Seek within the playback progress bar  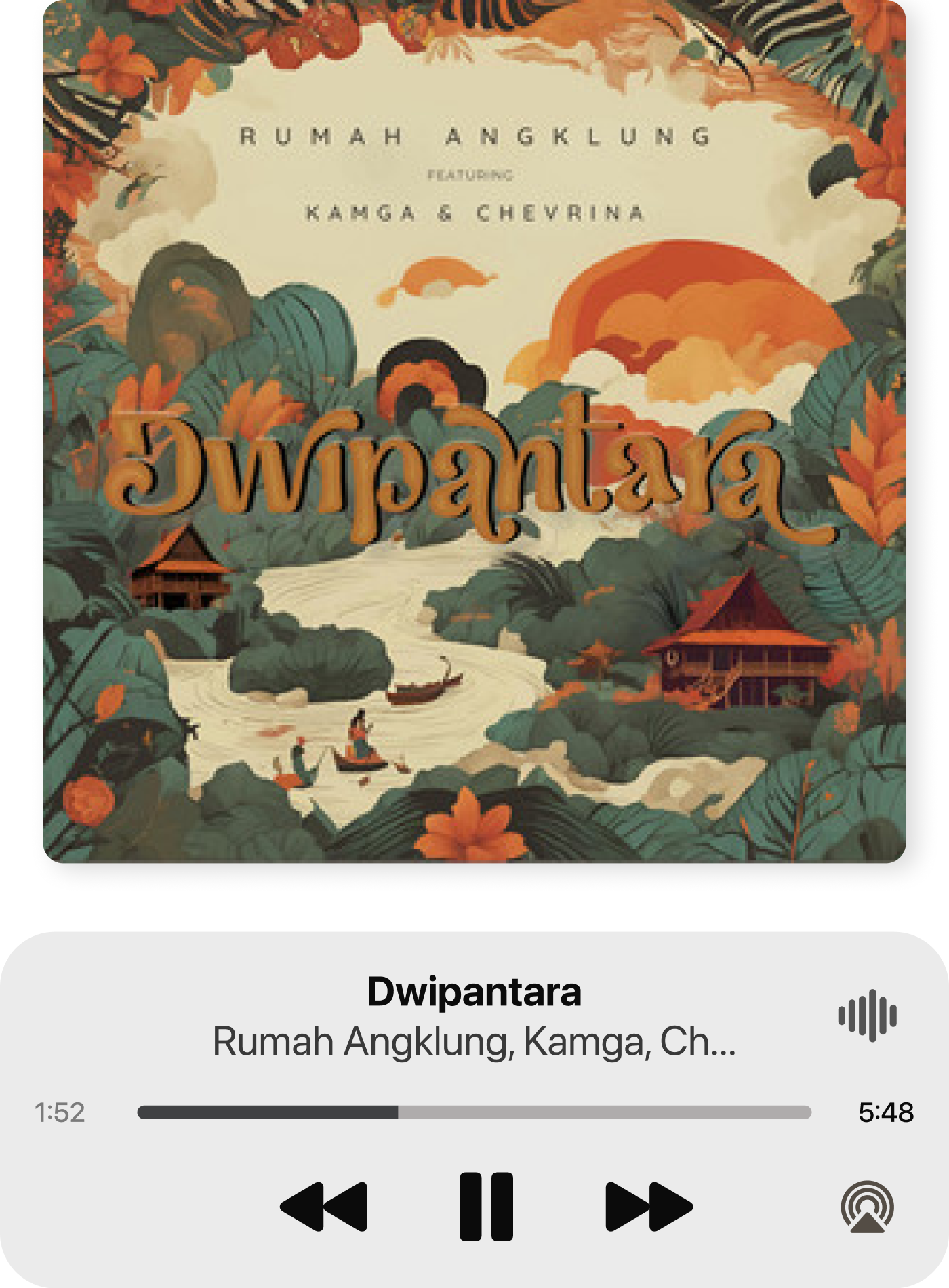474,1112
